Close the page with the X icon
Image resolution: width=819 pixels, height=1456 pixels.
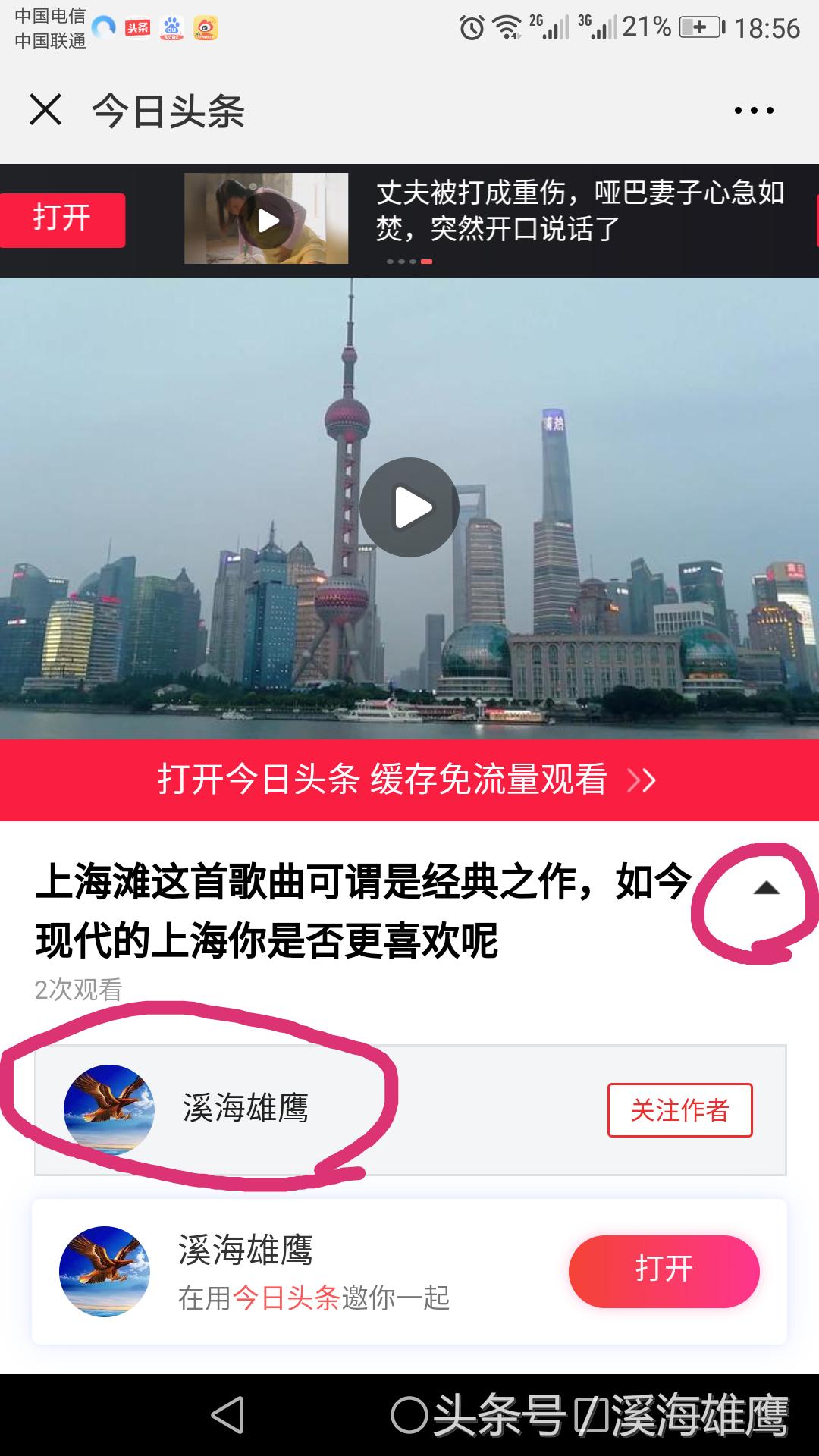pyautogui.click(x=45, y=110)
